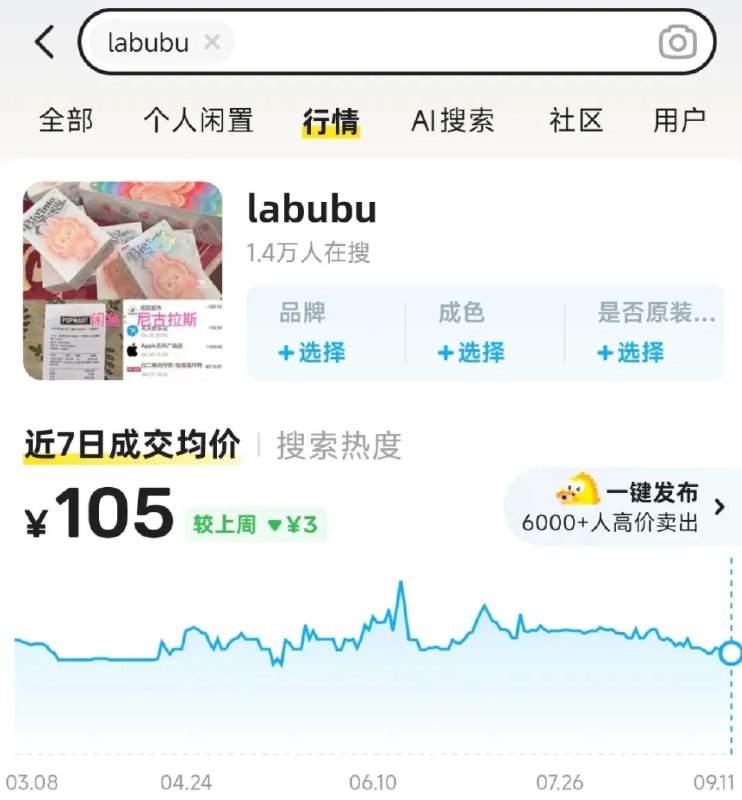Open the 个人闲置 tab
Screen dimensions: 742x800
(x=200, y=120)
